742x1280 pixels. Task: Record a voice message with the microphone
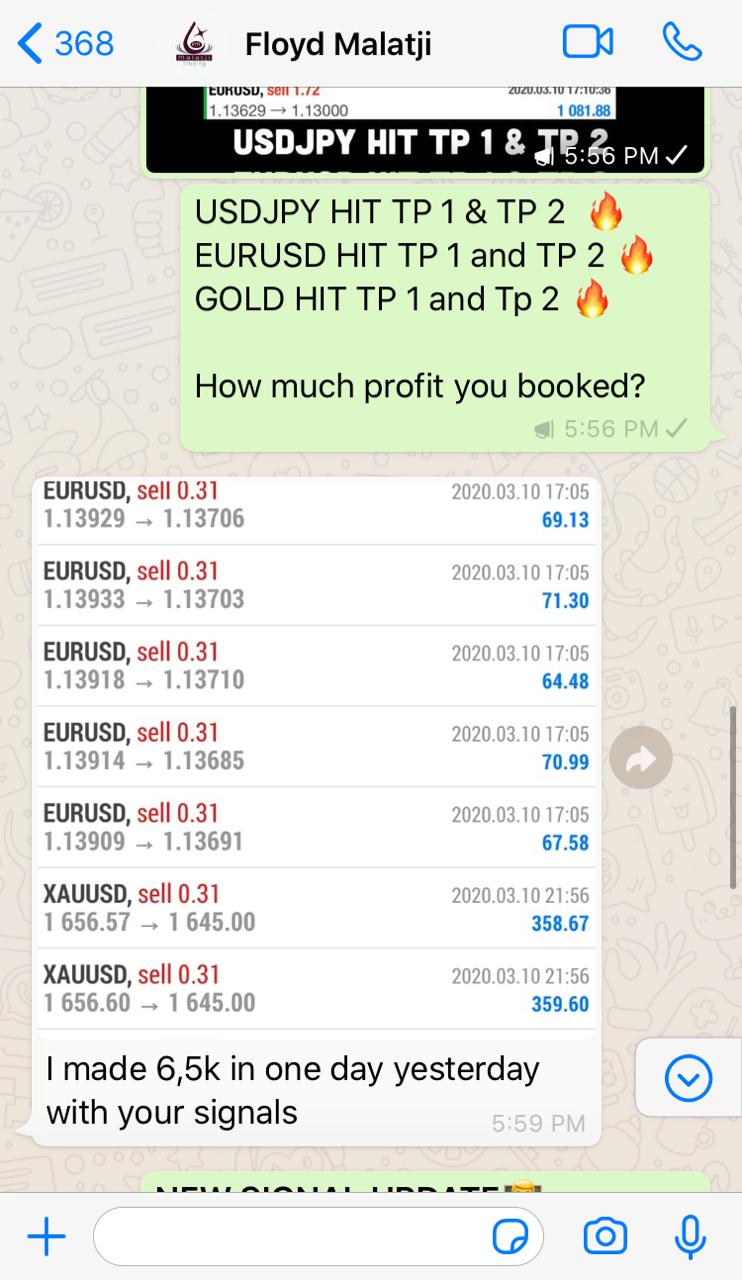(x=689, y=1237)
